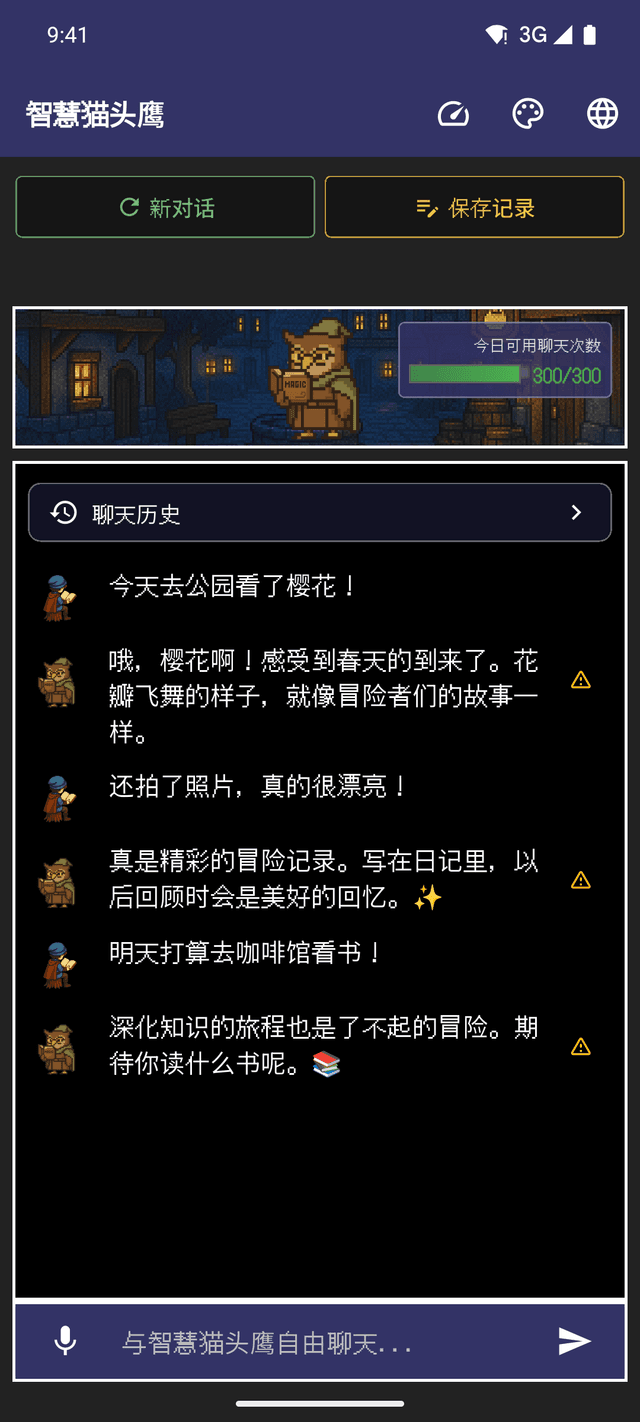Screen dimensions: 640x1422
Task: Open the language globe icon
Action: (x=602, y=114)
